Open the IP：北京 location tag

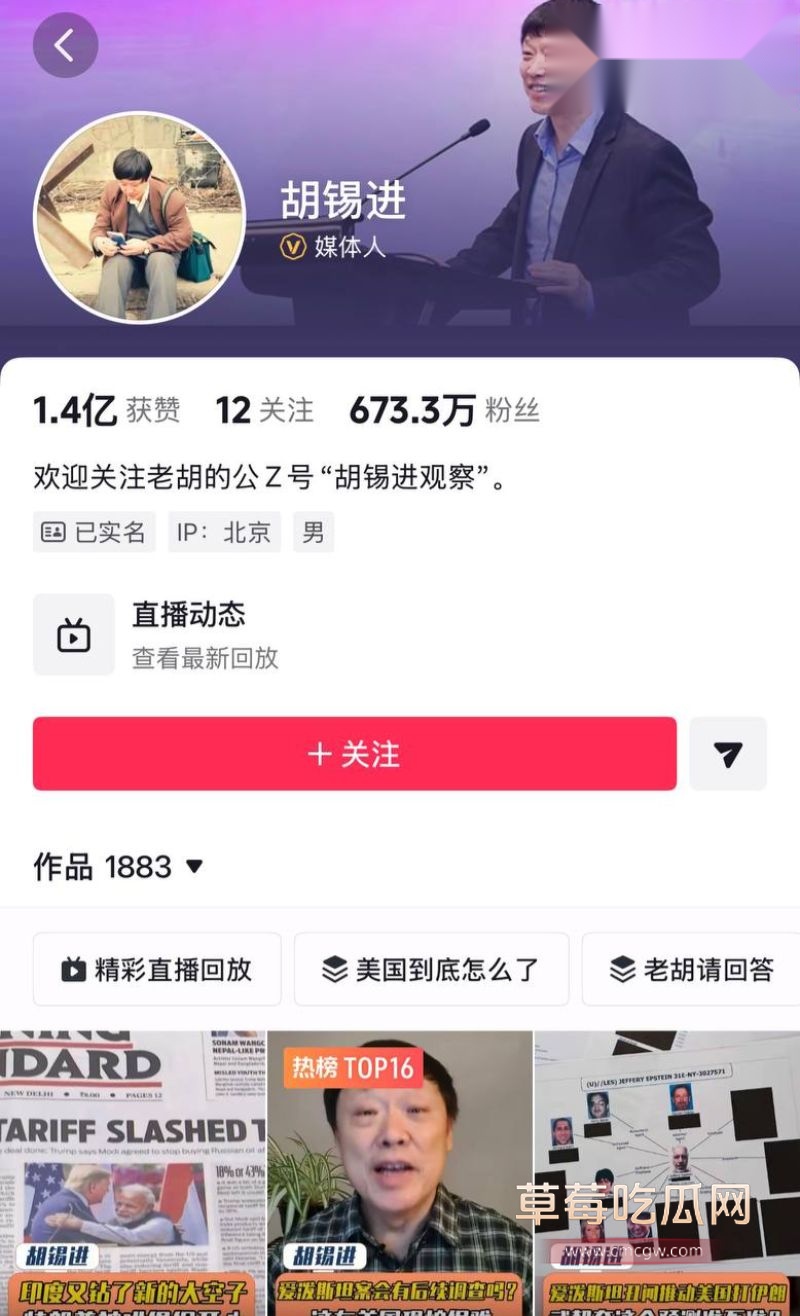pyautogui.click(x=225, y=533)
